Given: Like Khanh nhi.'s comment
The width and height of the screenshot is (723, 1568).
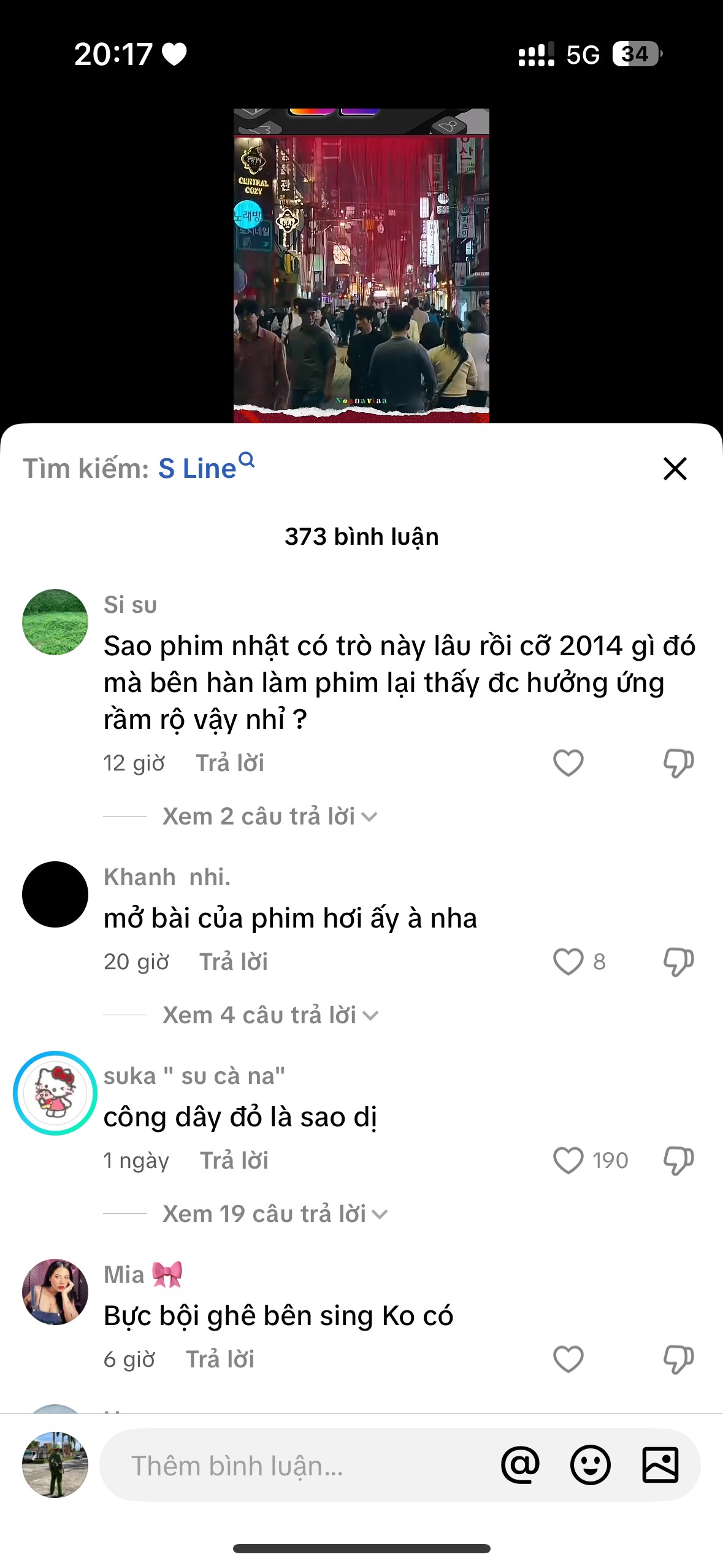Looking at the screenshot, I should [x=568, y=962].
